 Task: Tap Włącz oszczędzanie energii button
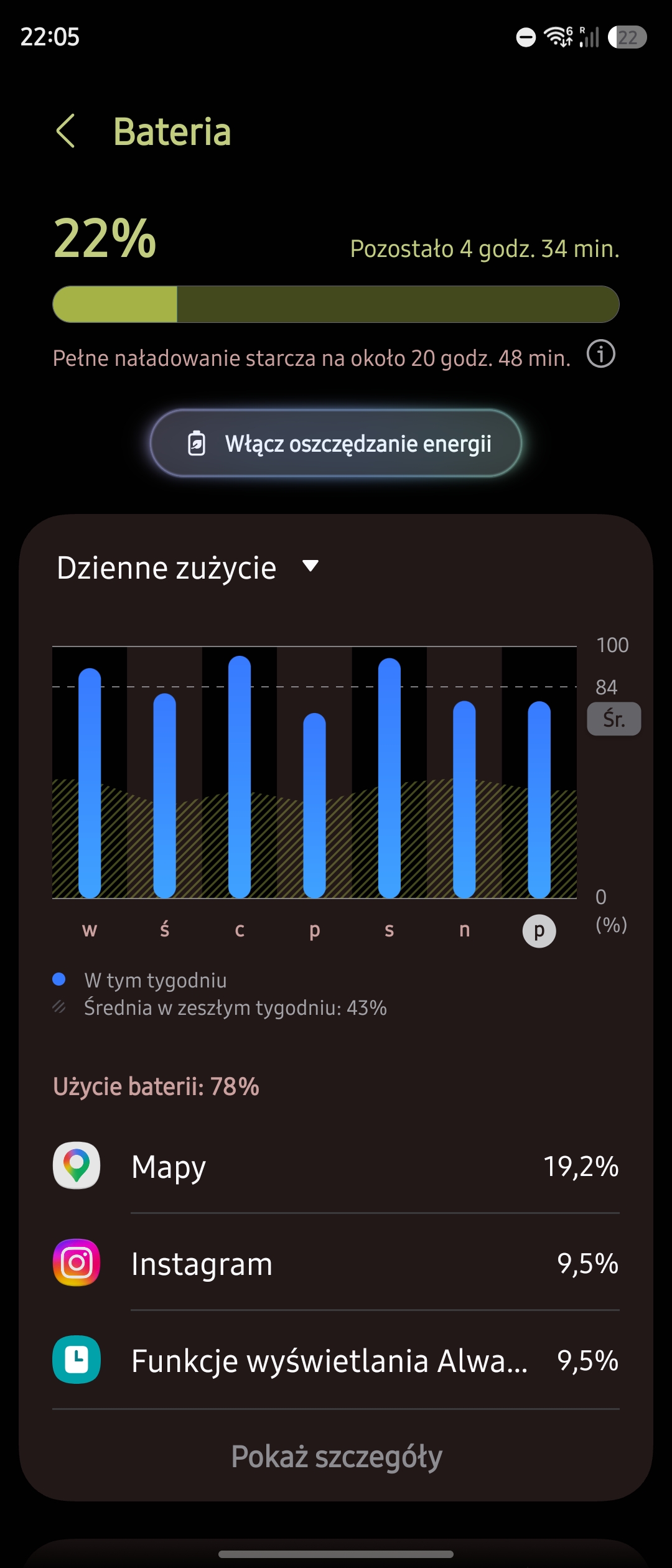336,444
